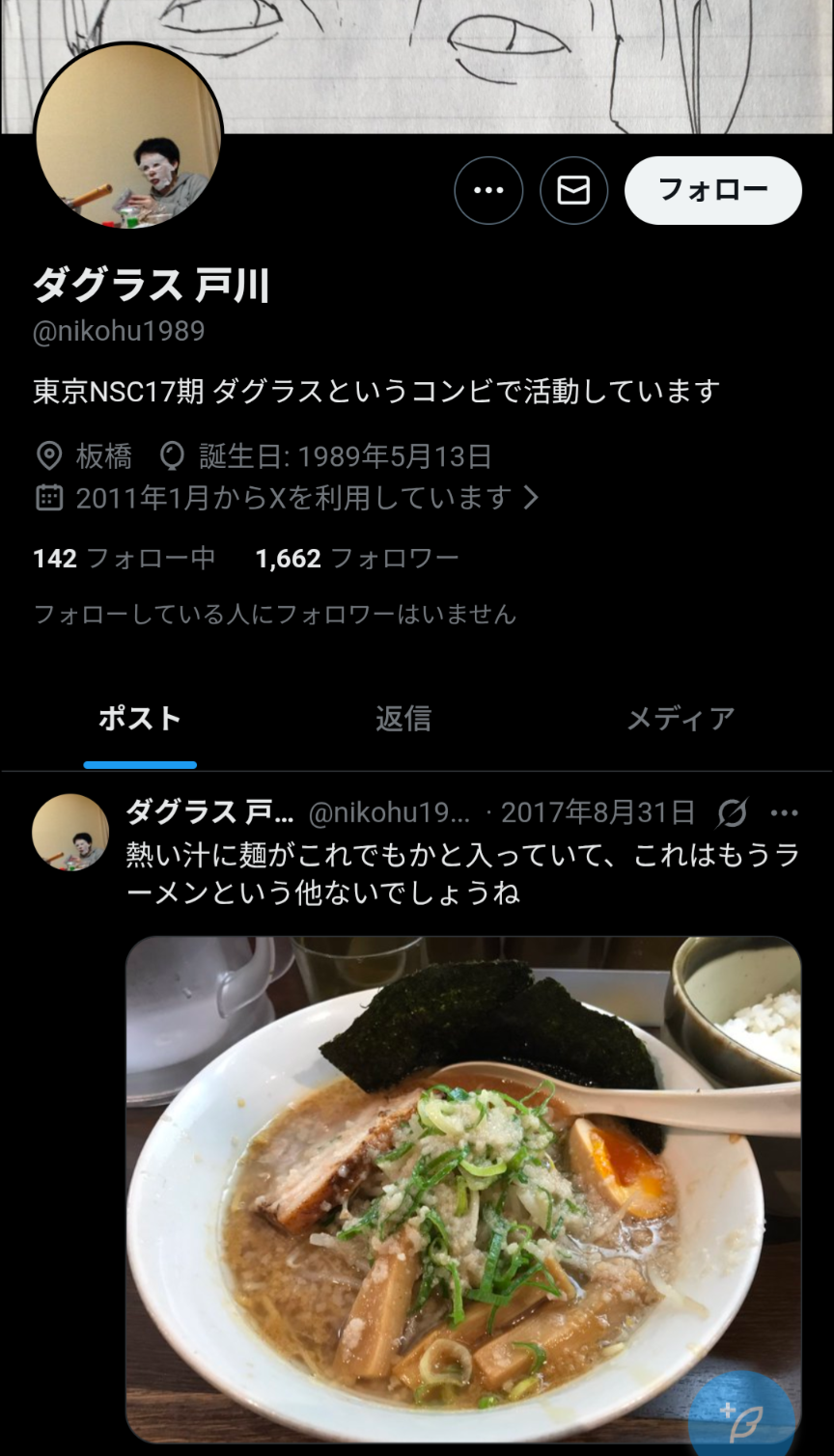Switch to the 返信 tab
The image size is (834, 1456).
(x=403, y=719)
